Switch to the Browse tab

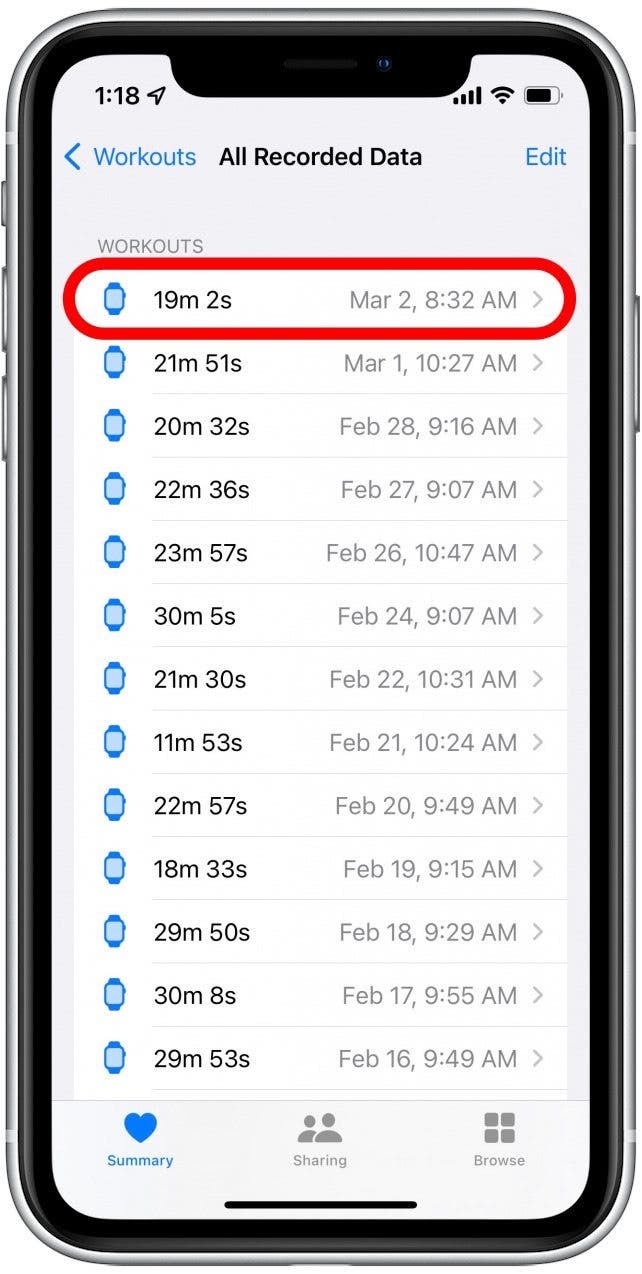(x=499, y=1139)
